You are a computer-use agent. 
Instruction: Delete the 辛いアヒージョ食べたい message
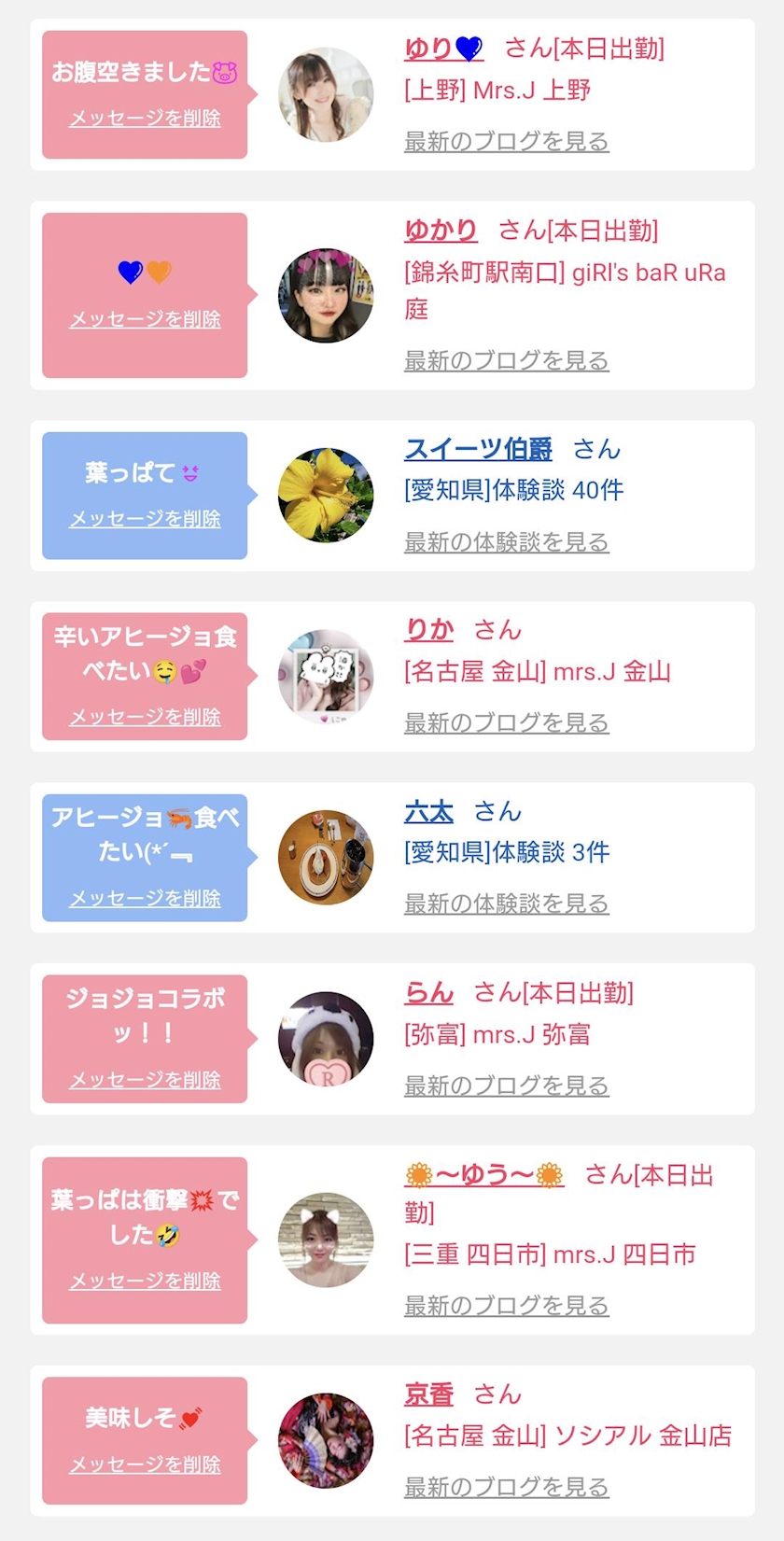[145, 717]
